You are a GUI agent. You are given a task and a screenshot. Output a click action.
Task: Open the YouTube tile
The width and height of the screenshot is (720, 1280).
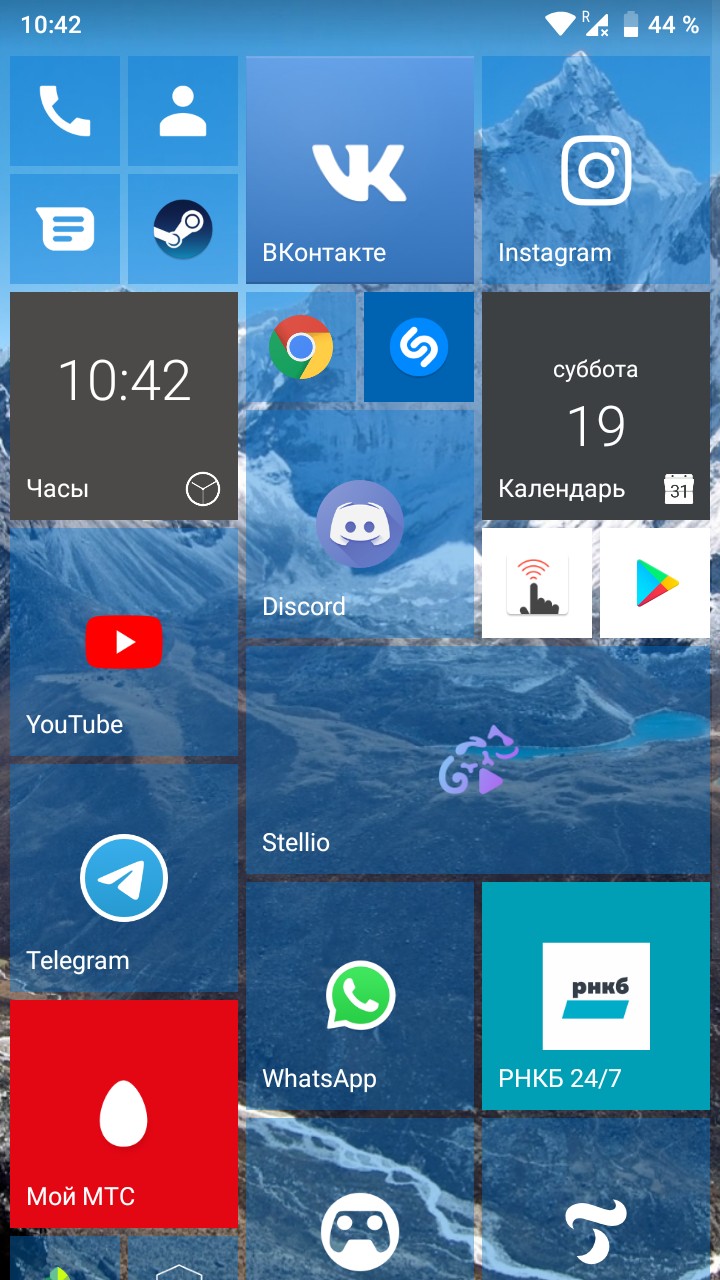(124, 642)
